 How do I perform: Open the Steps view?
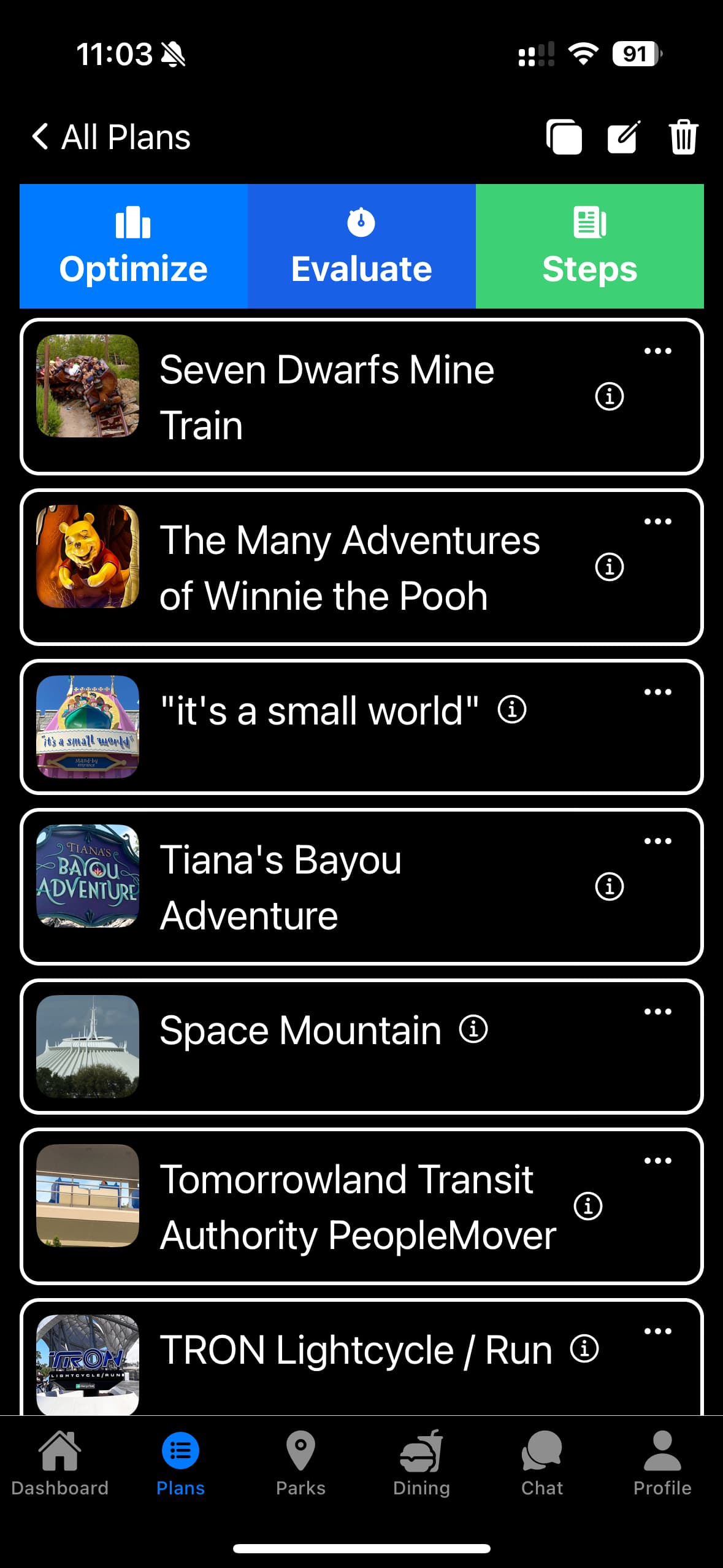point(589,246)
